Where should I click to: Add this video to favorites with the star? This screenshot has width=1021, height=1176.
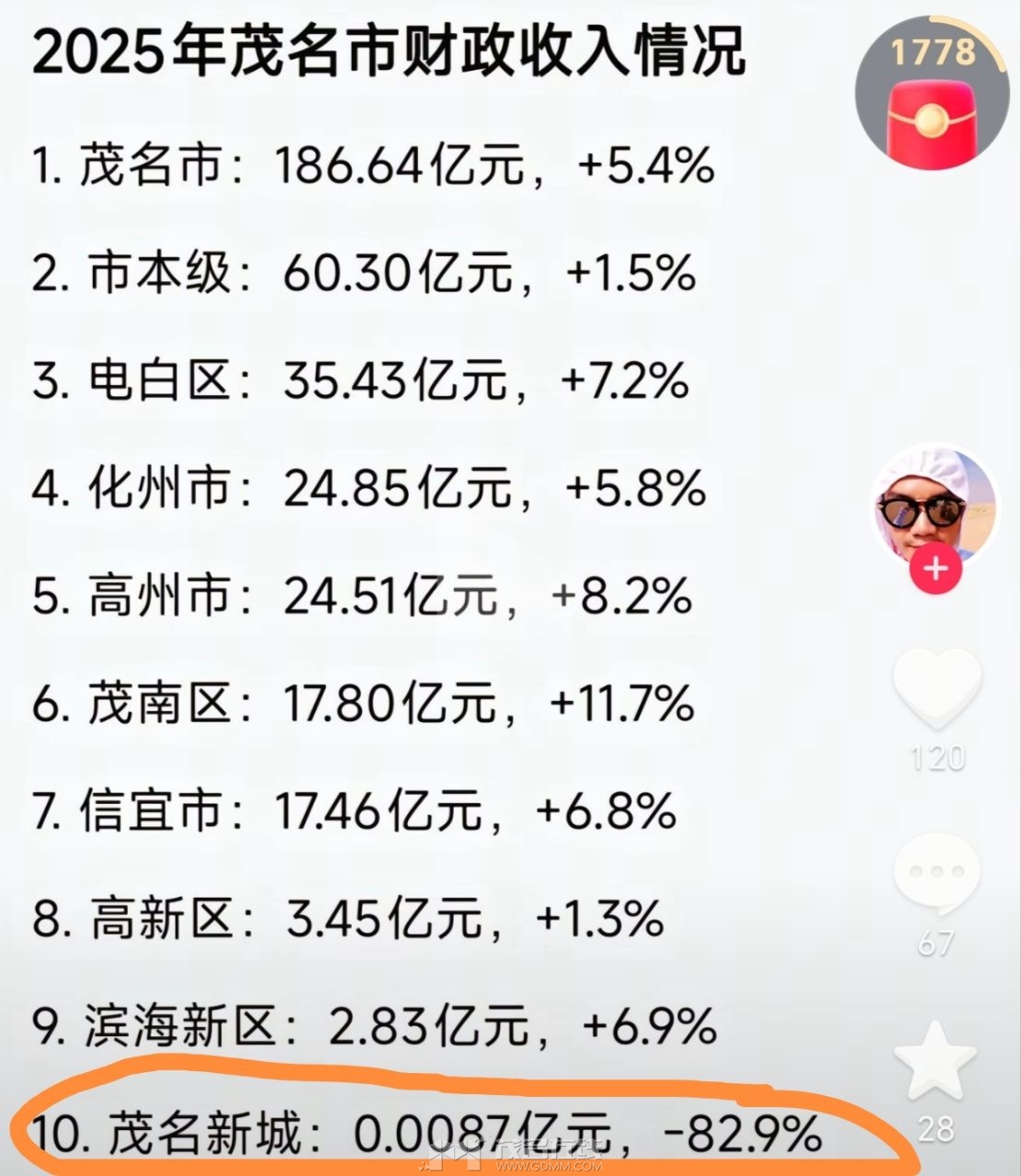pos(936,1061)
